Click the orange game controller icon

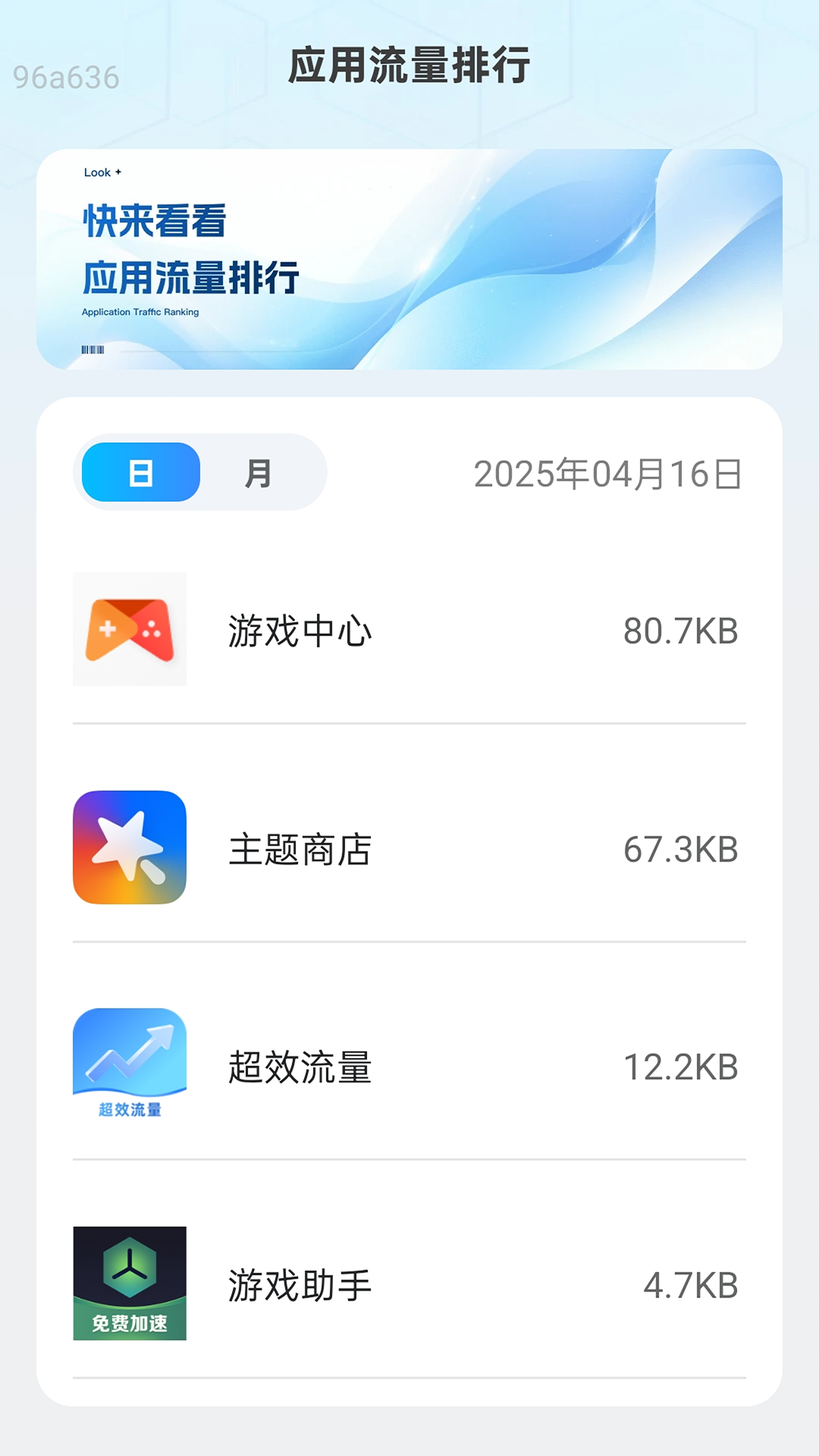(x=129, y=629)
